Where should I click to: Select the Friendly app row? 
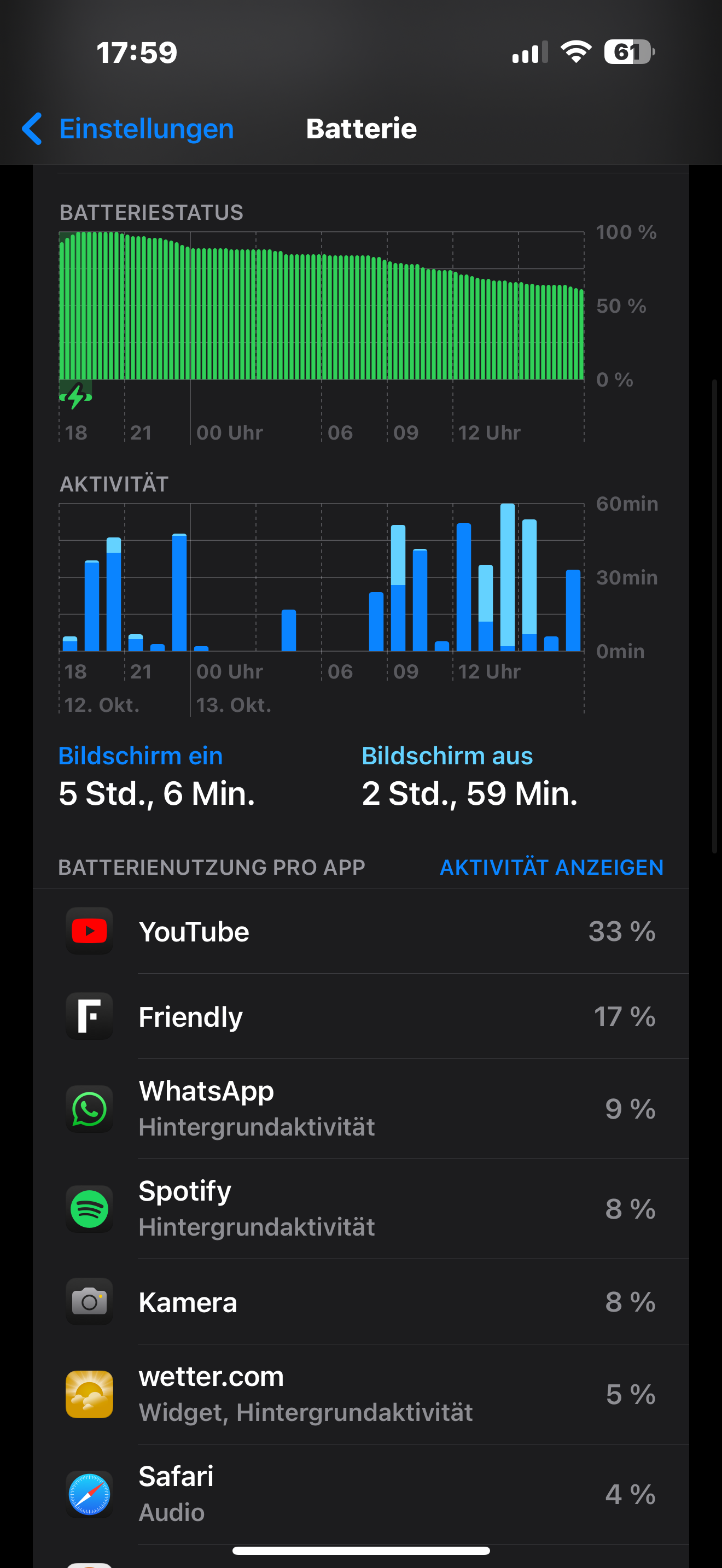pos(360,1016)
